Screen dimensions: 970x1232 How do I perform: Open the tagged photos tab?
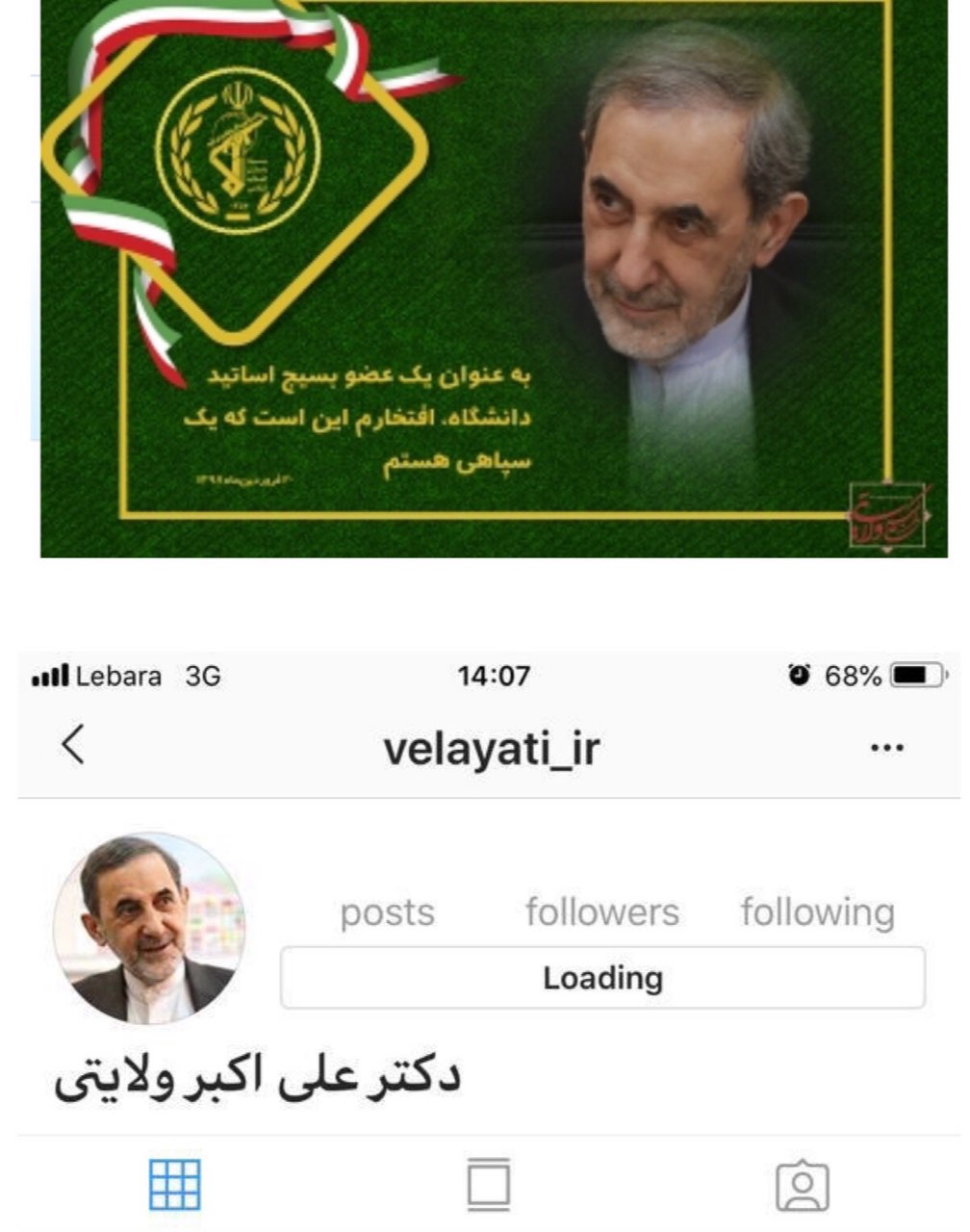pyautogui.click(x=802, y=1187)
